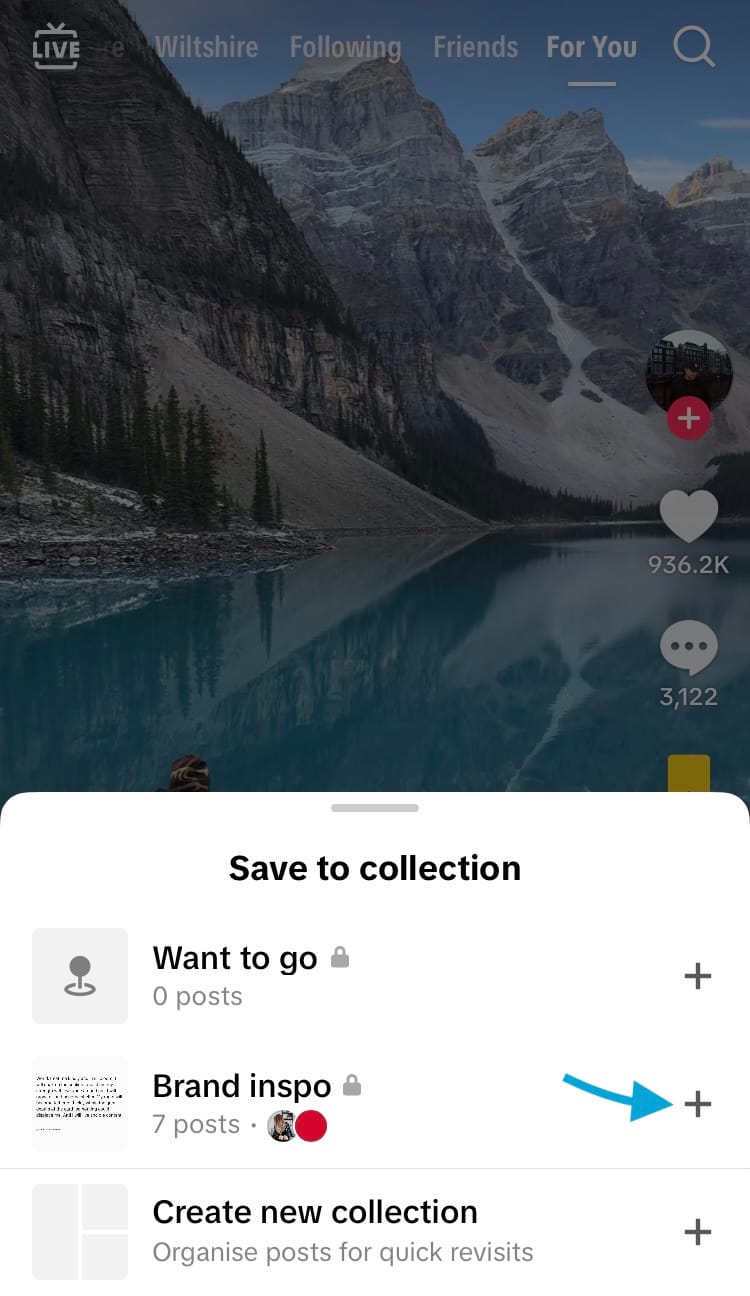750x1296 pixels.
Task: Open the Create new collection row
Action: 340,1232
